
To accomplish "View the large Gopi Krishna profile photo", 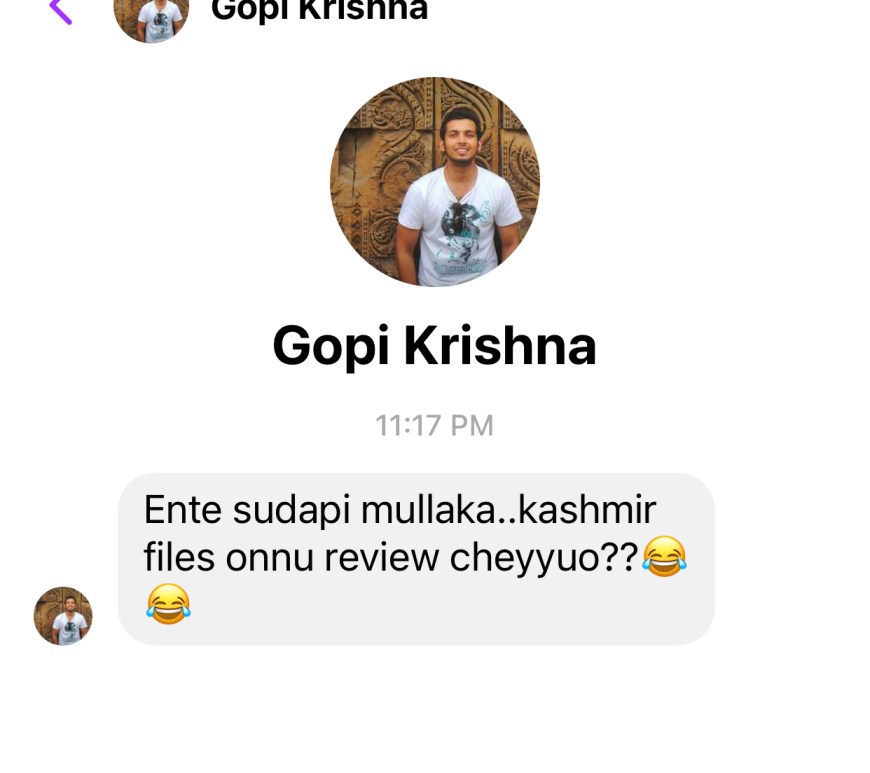I will [x=434, y=182].
